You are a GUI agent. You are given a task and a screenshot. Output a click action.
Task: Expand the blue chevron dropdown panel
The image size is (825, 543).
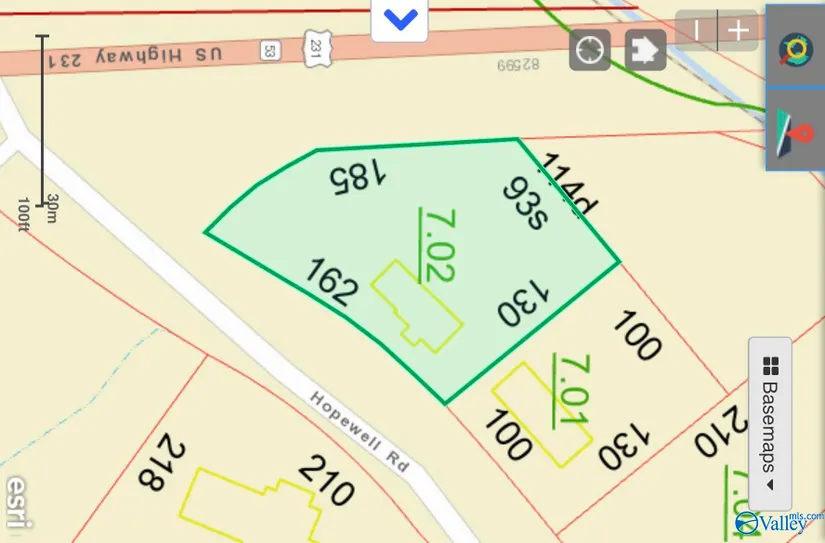(x=400, y=21)
